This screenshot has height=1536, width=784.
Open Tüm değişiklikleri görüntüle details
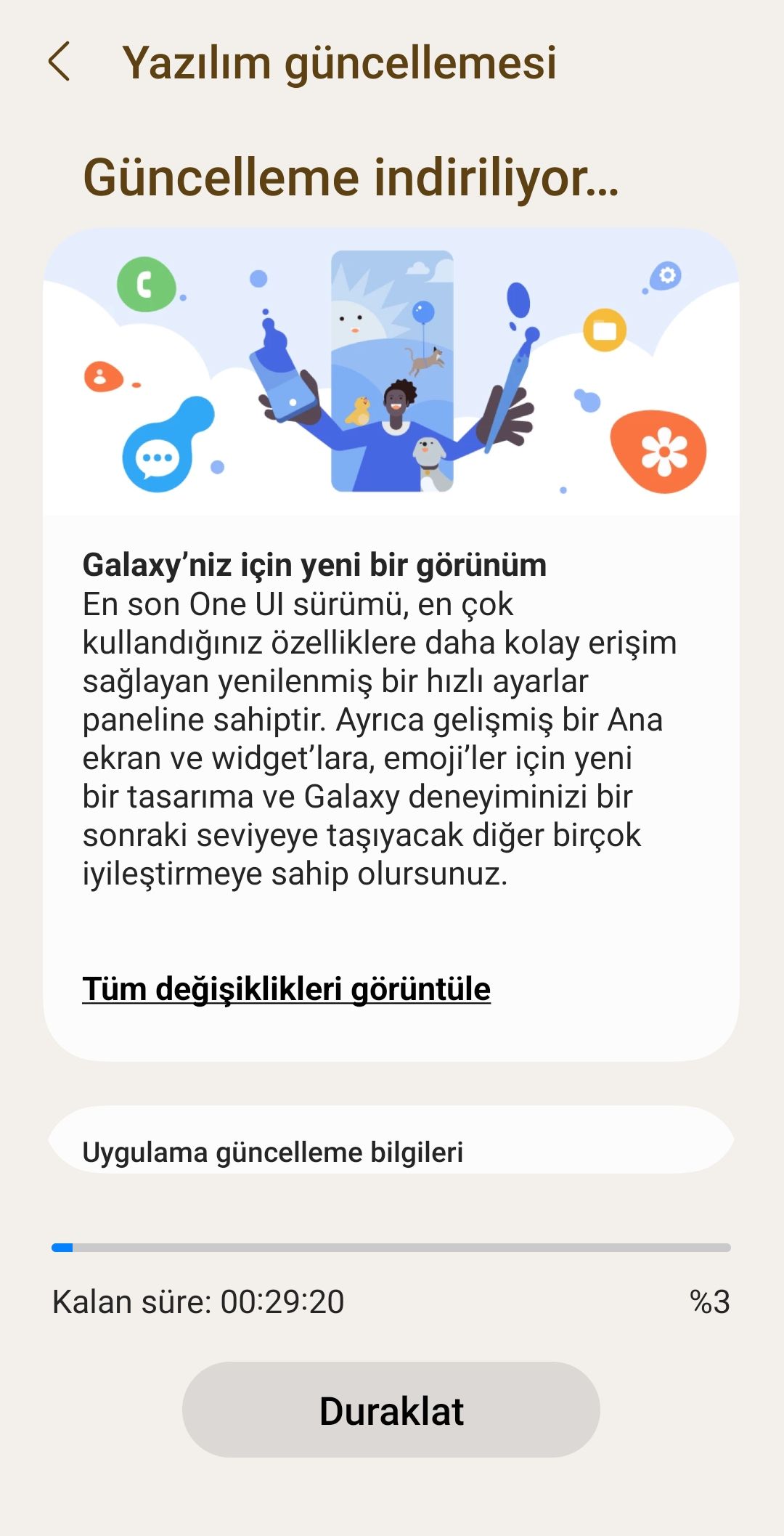[287, 988]
